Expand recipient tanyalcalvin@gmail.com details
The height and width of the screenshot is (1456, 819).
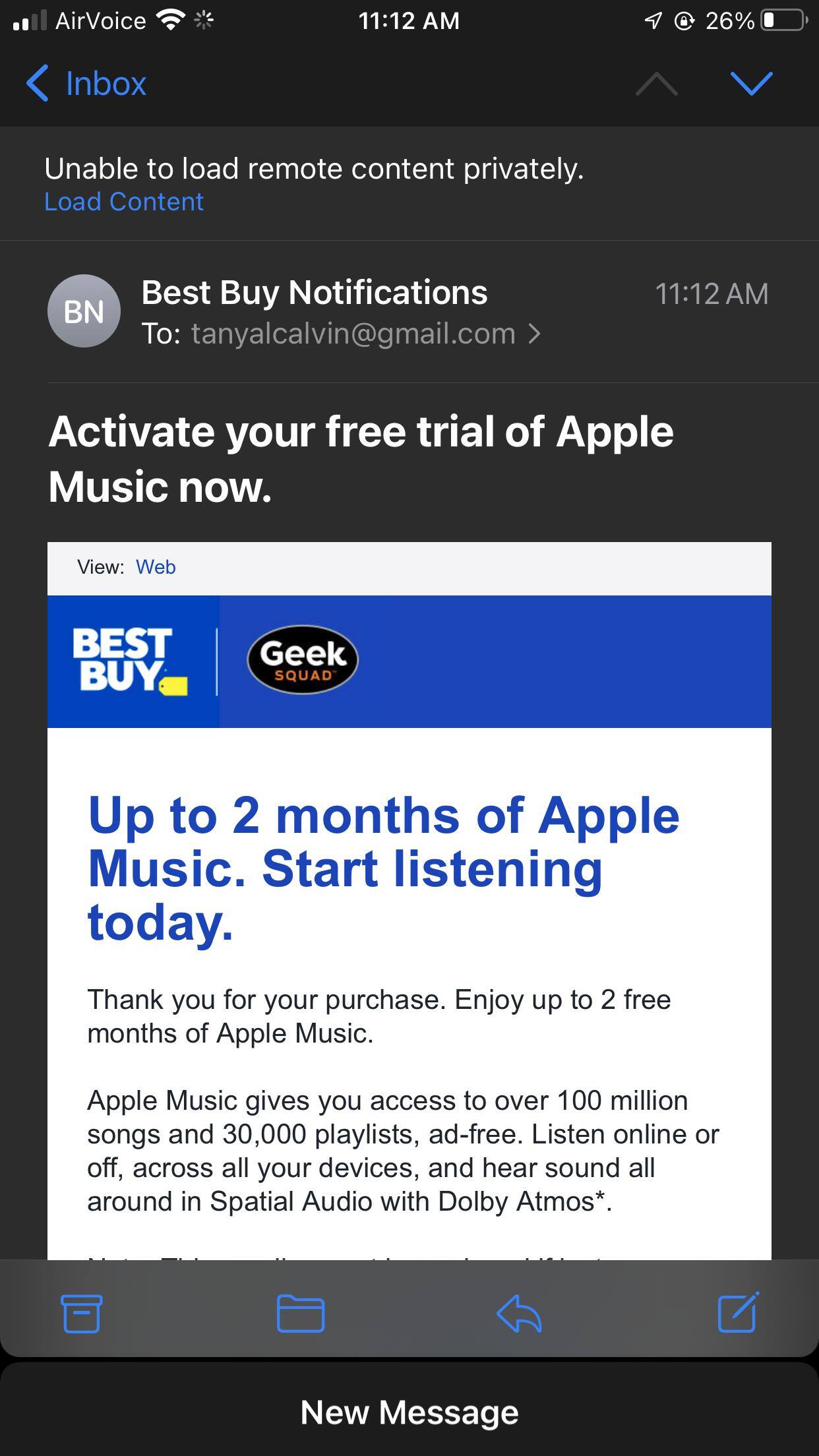[366, 334]
